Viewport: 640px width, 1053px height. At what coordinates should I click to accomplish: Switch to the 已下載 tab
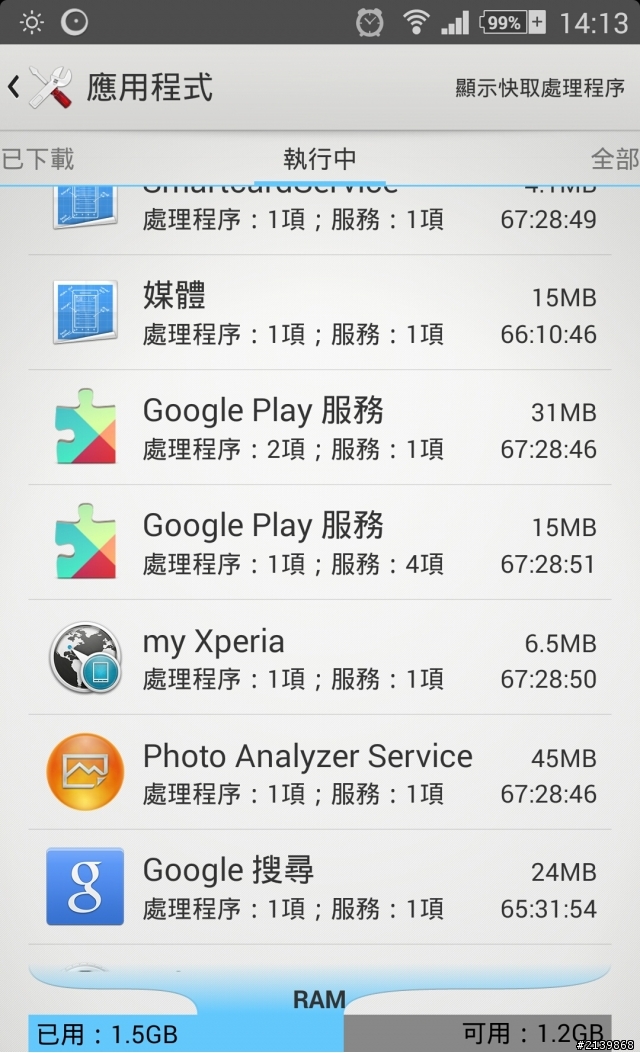[x=38, y=159]
